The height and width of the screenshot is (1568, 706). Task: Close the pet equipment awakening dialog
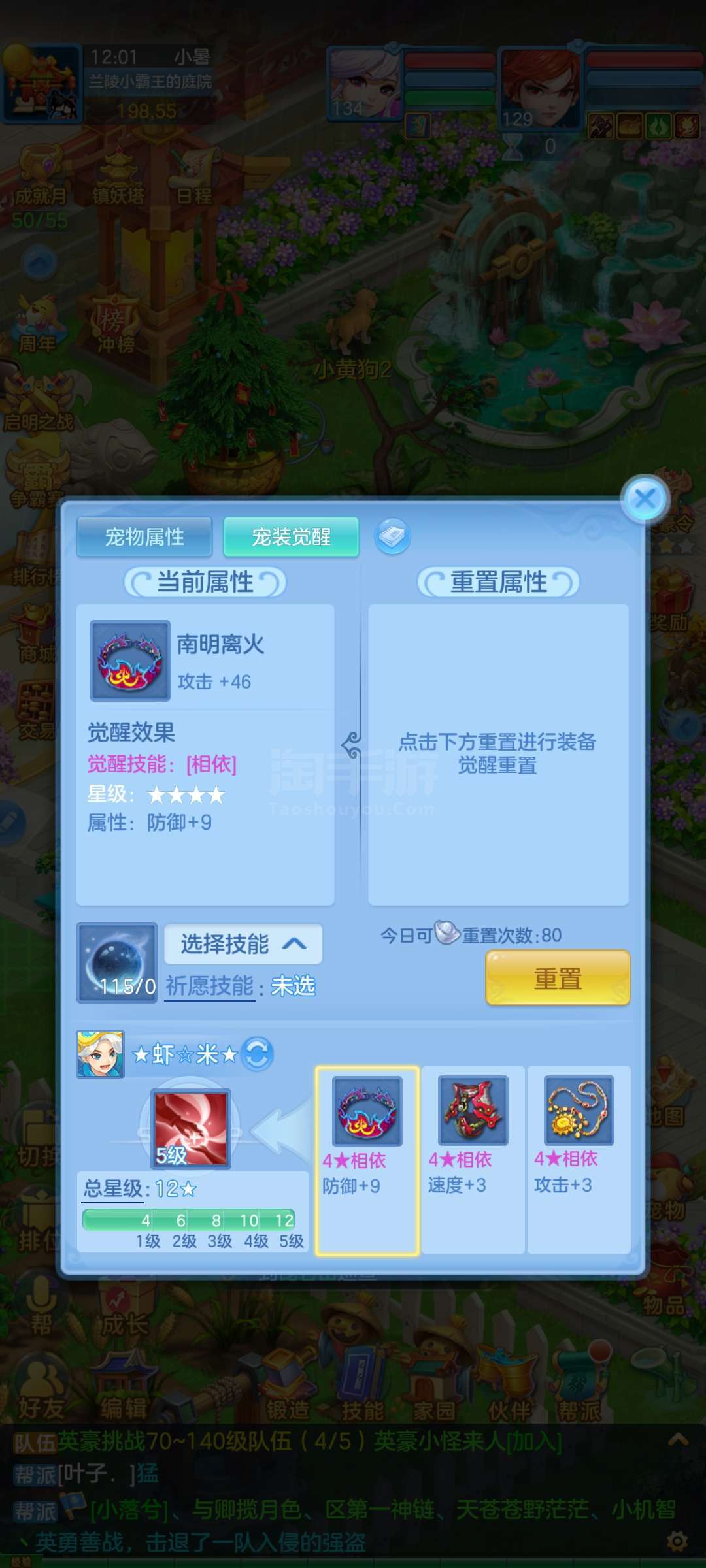(645, 499)
